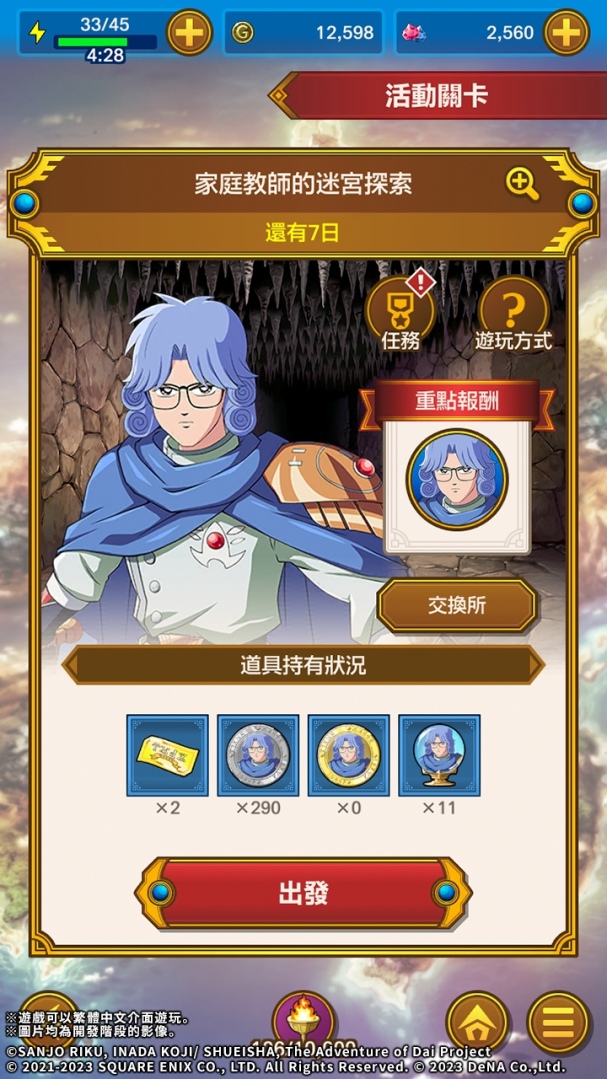Tap the 出發 depart button

point(303,892)
